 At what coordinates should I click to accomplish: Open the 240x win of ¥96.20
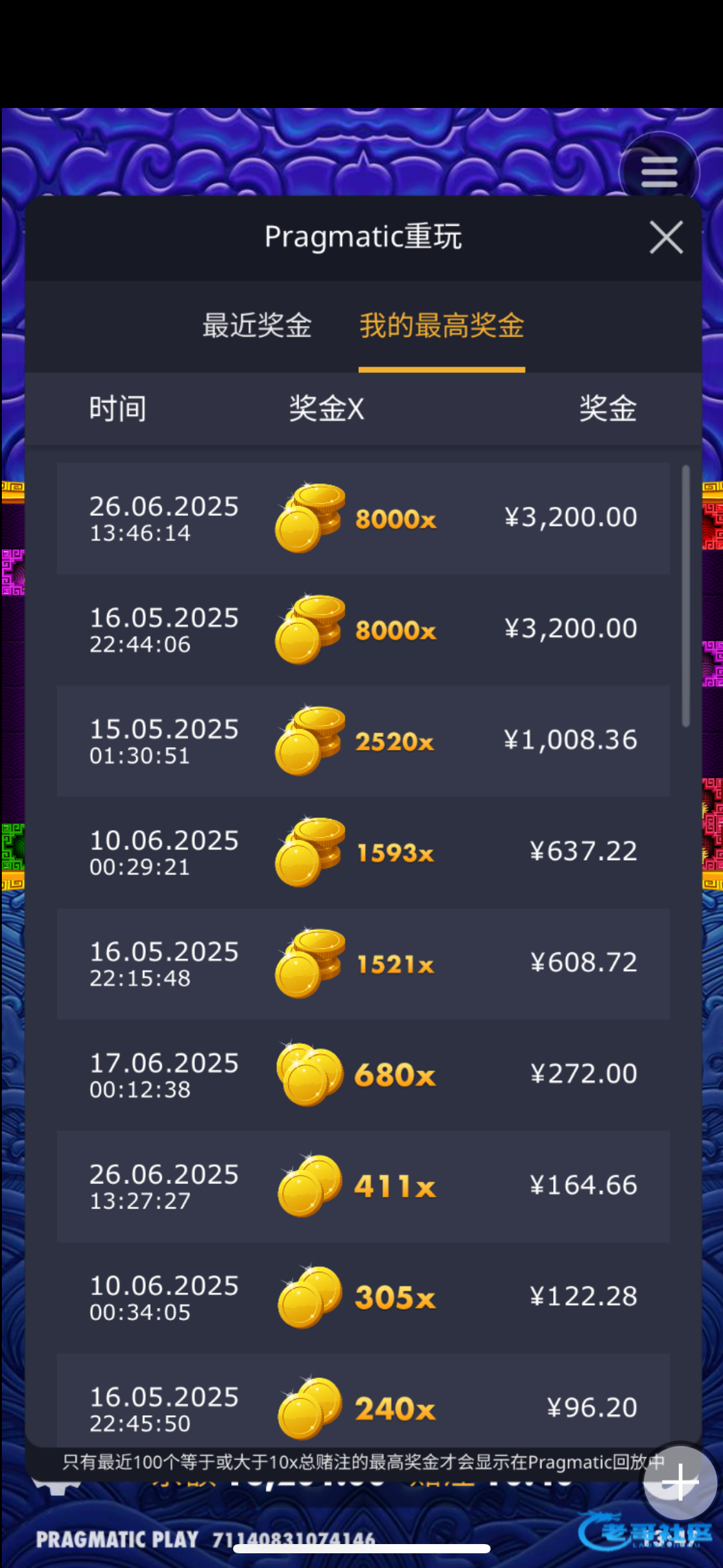pos(363,1405)
